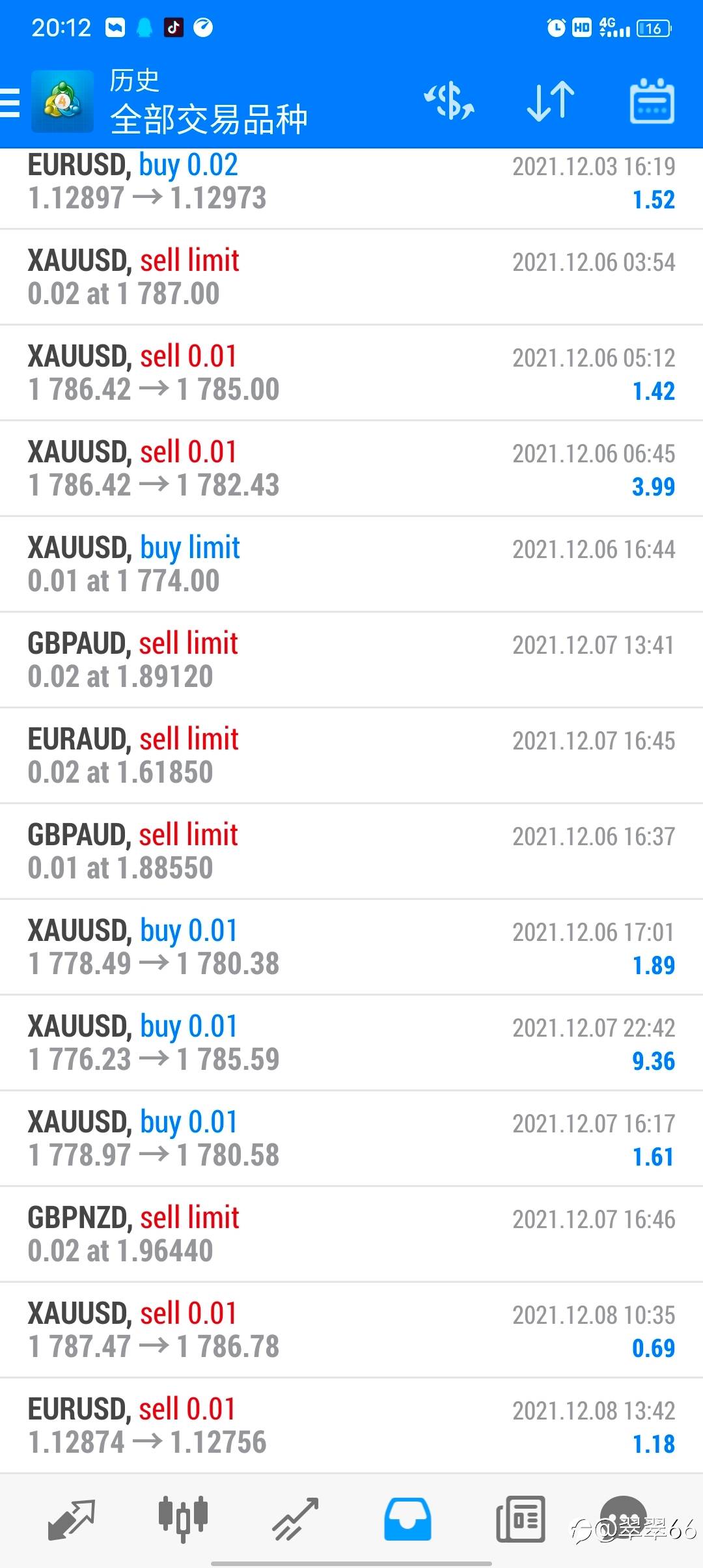This screenshot has width=703, height=1568.
Task: Open the sort order arrows
Action: coord(551,102)
